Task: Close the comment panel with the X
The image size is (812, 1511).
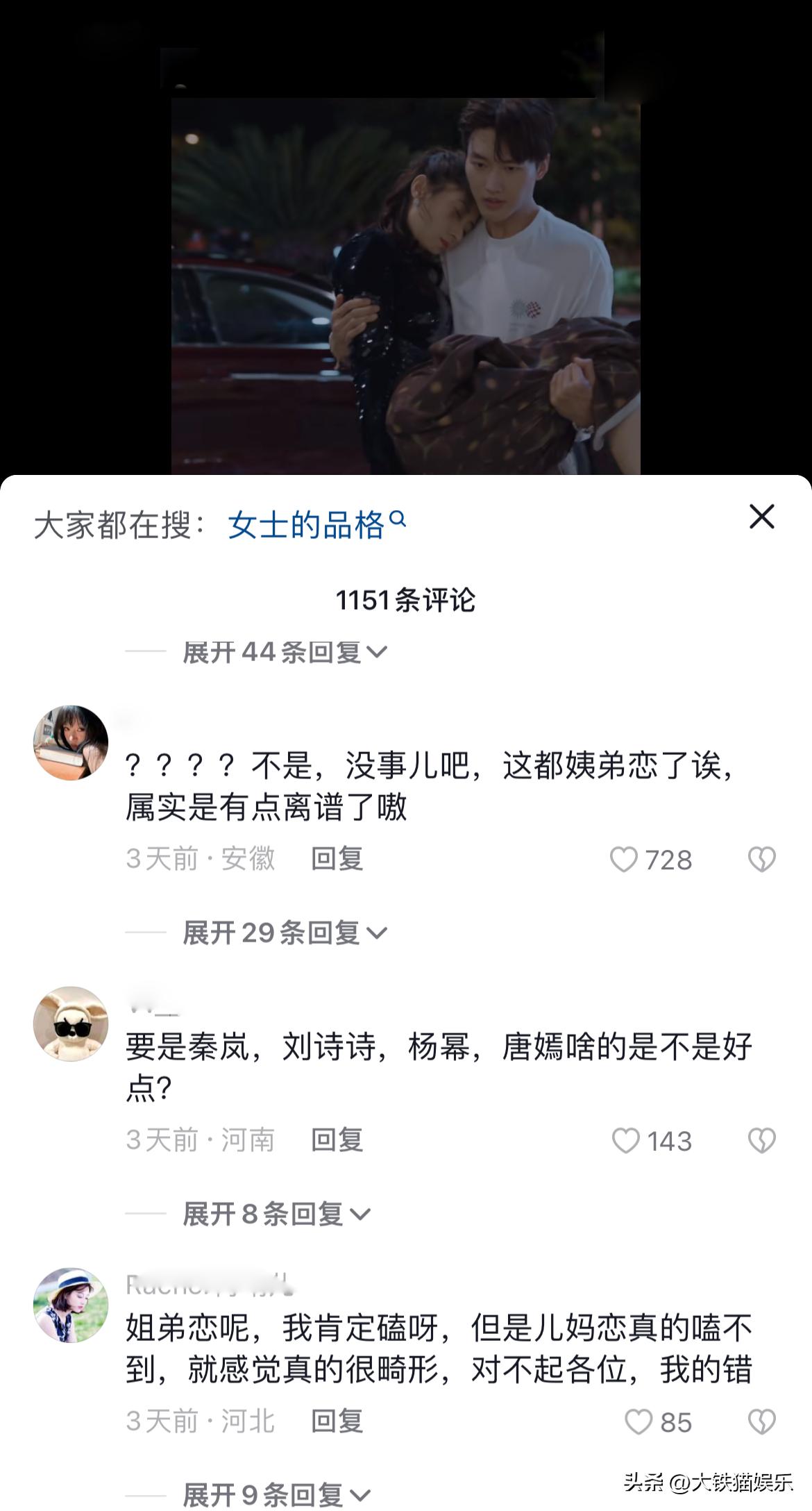Action: pyautogui.click(x=763, y=516)
